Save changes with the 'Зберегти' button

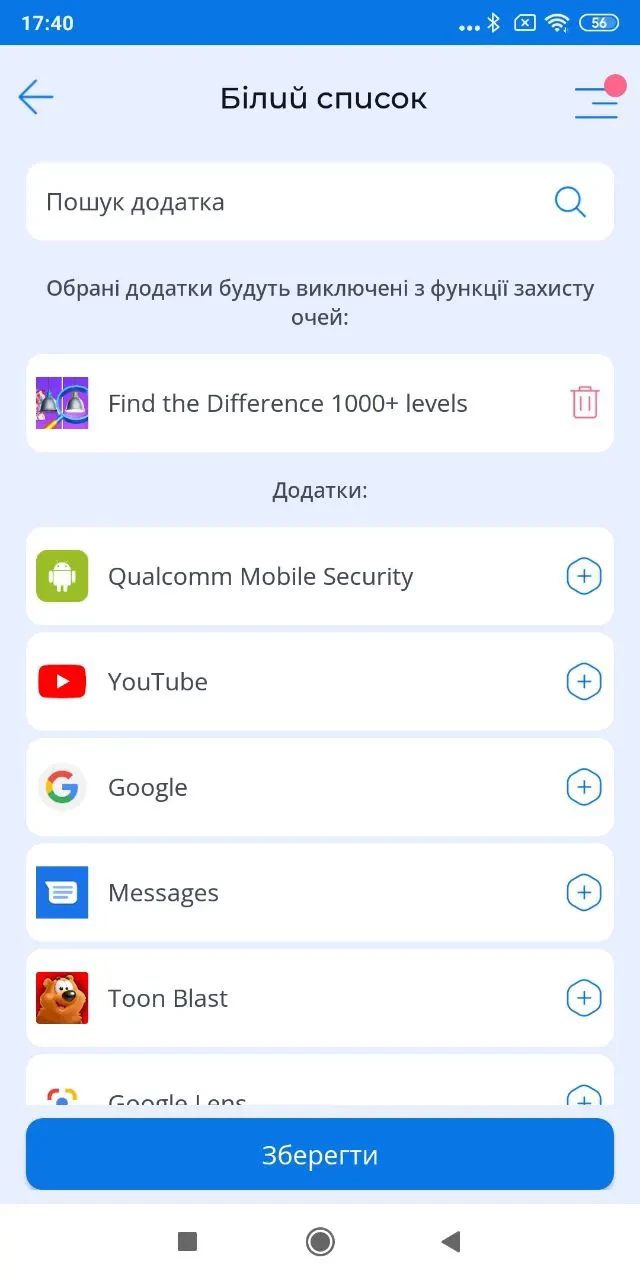[x=320, y=1155]
